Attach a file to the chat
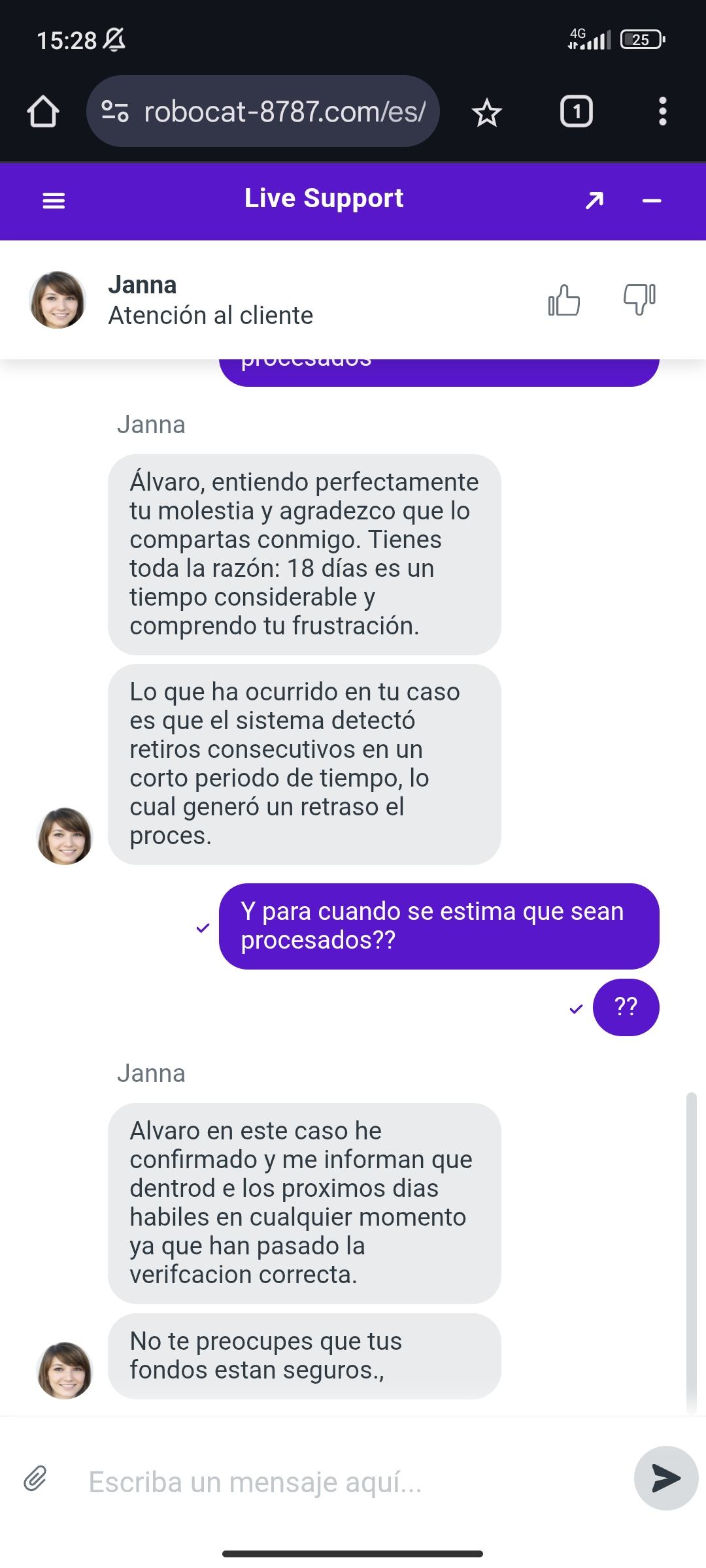This screenshot has width=706, height=1568. pos(35,1478)
